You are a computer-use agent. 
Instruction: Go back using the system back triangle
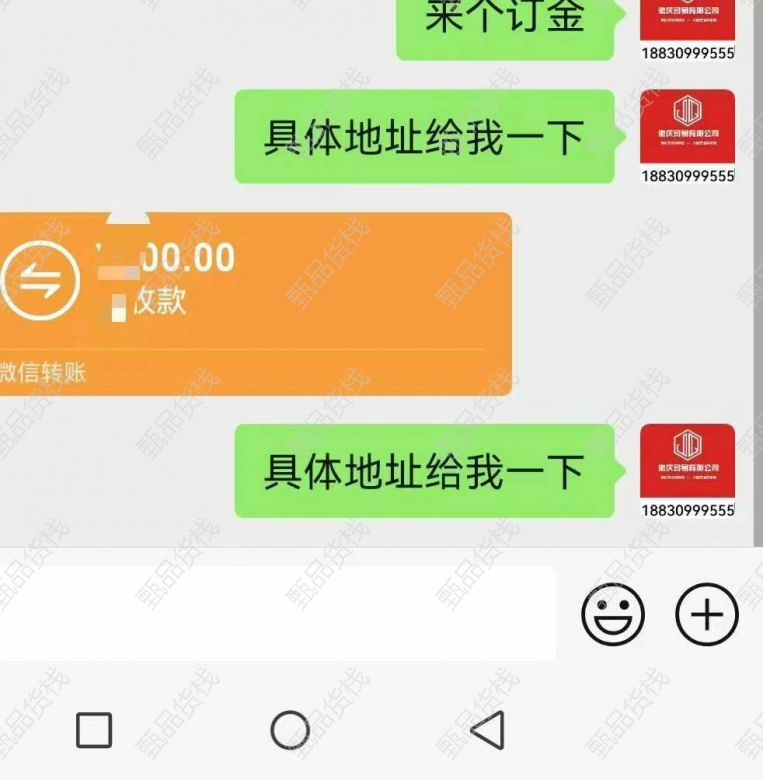(487, 731)
